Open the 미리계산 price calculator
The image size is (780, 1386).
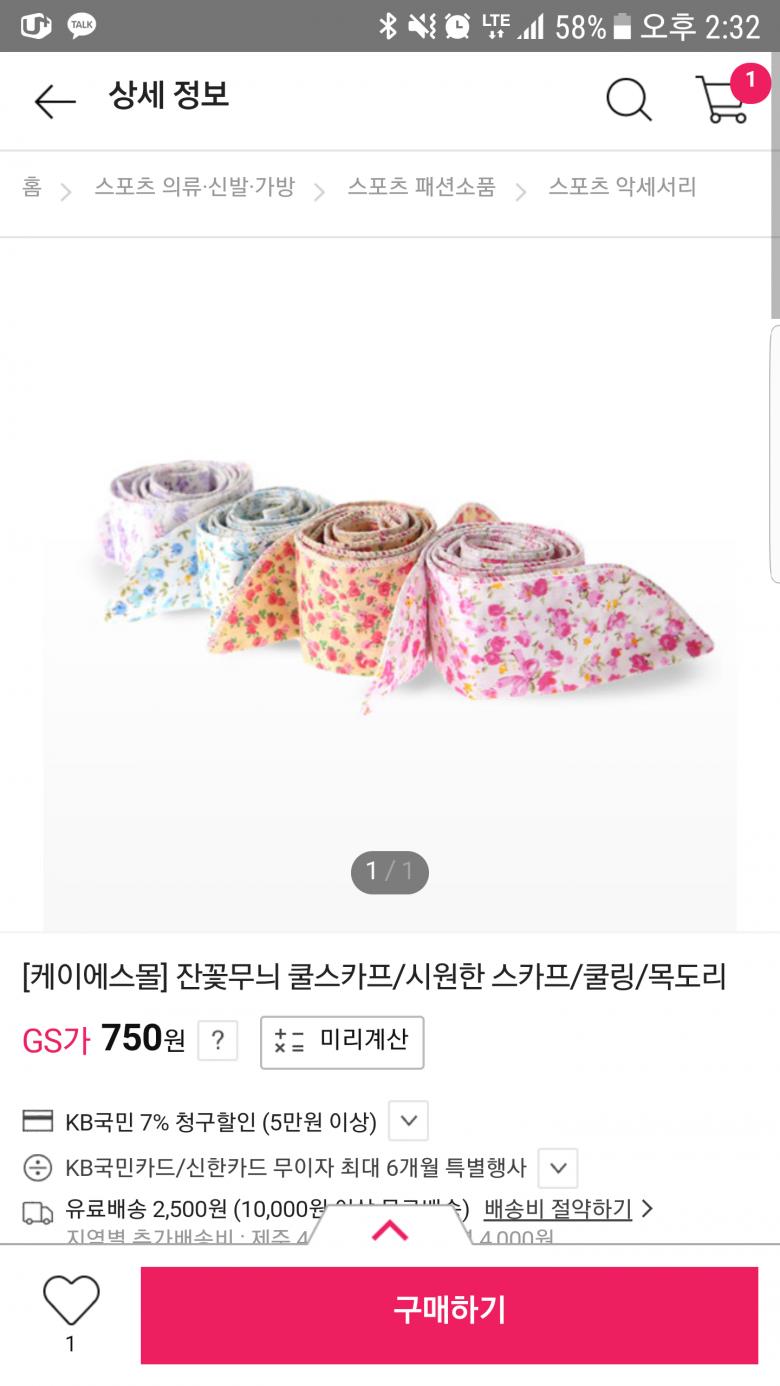point(342,1041)
